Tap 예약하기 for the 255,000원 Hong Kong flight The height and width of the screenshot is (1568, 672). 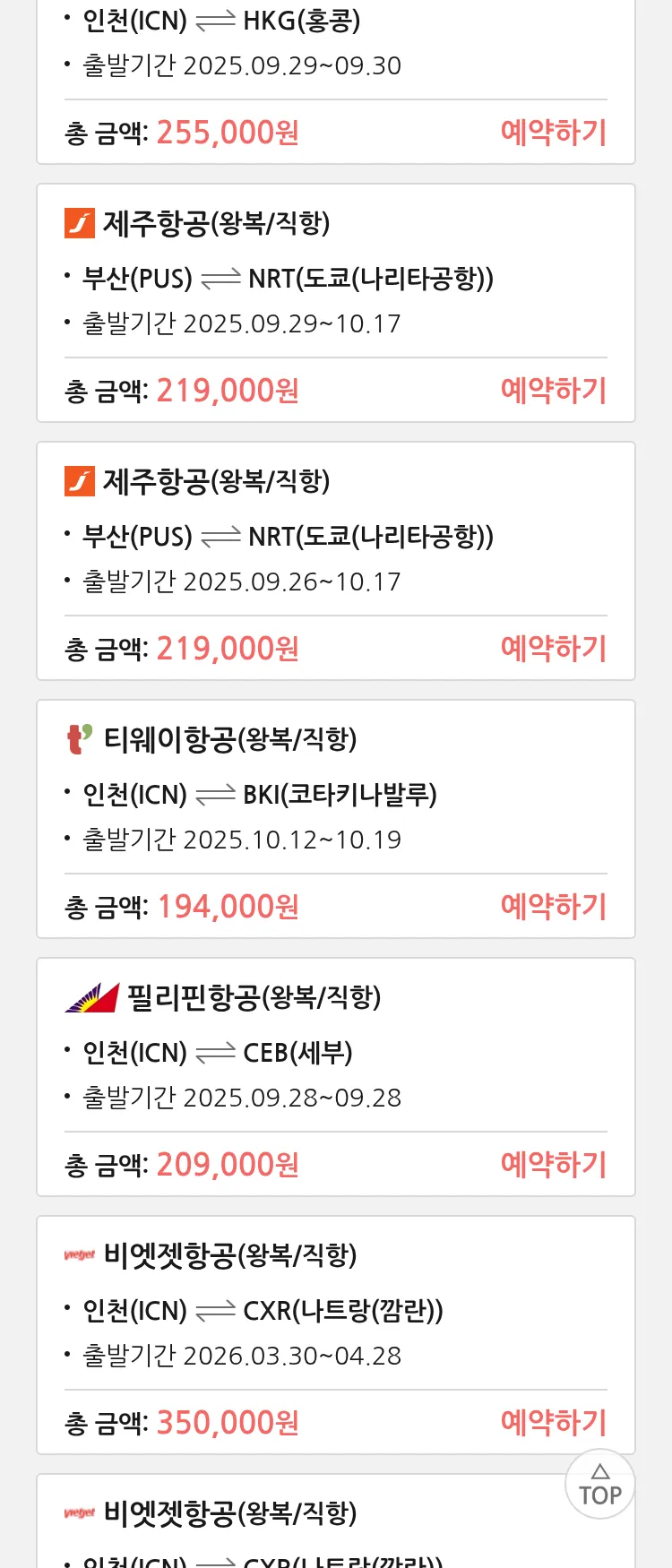pos(553,133)
